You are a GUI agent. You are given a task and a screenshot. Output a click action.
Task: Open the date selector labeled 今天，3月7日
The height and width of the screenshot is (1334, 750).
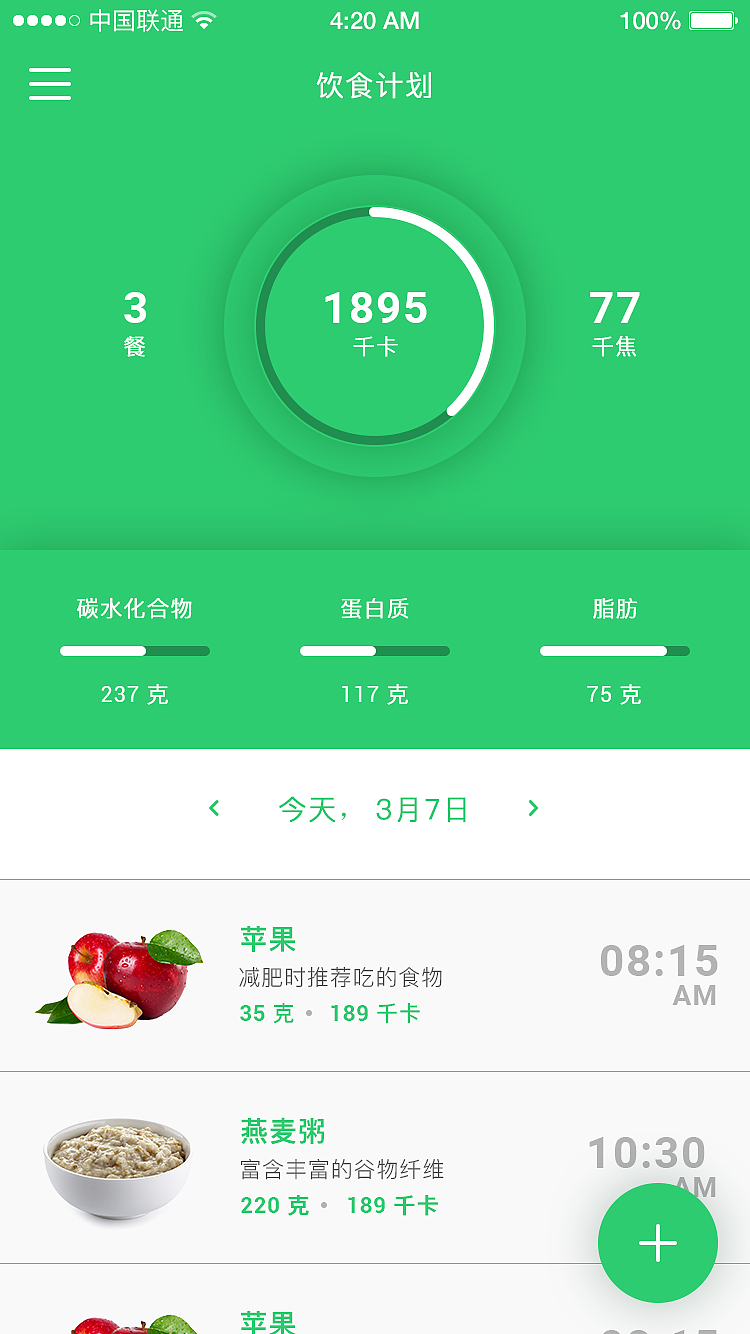[x=374, y=808]
